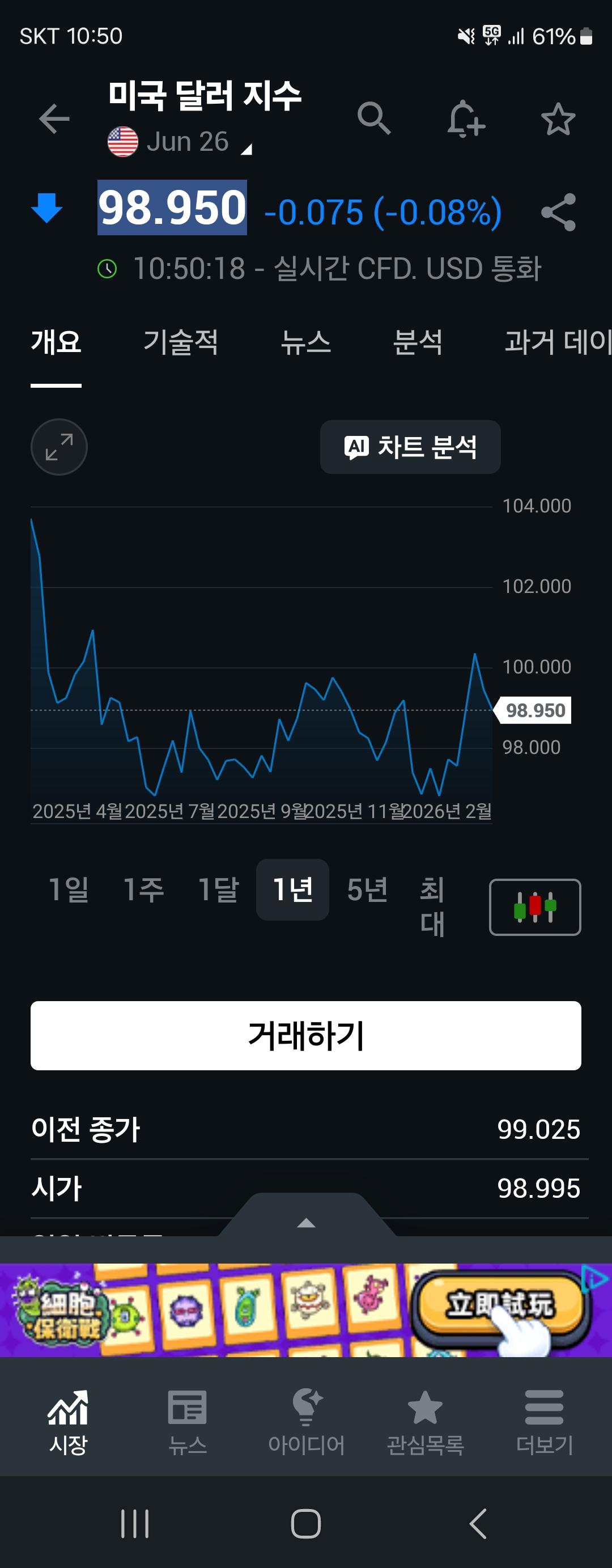Open the Jun 26 contract selector dropdown
Screen dimensions: 612x1568
point(182,141)
